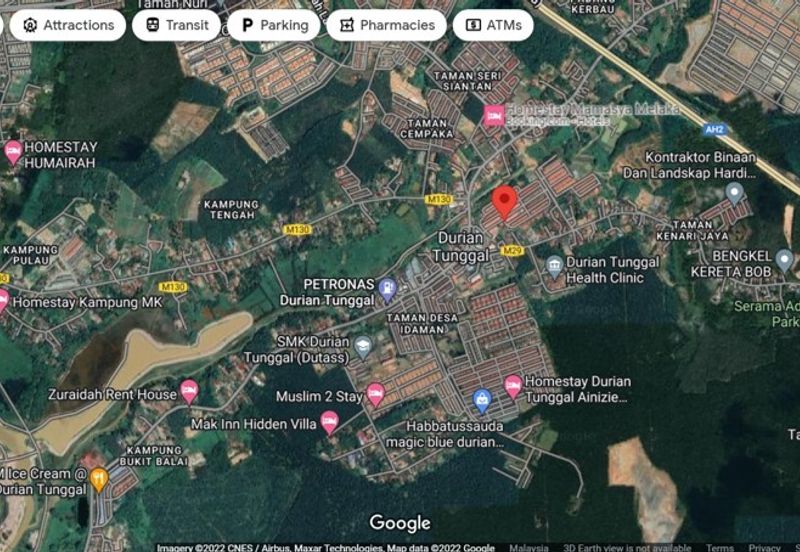The width and height of the screenshot is (800, 552).
Task: Open Mak Inn Hidden Villa pin
Action: click(x=329, y=422)
